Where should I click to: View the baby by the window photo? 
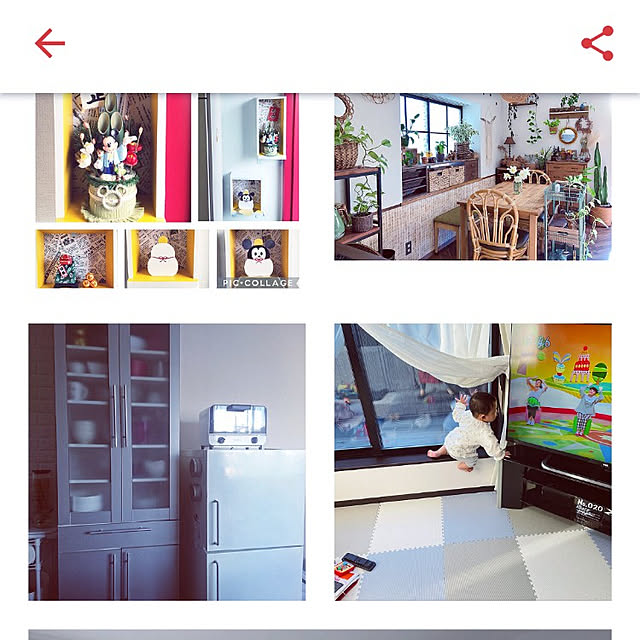(472, 461)
